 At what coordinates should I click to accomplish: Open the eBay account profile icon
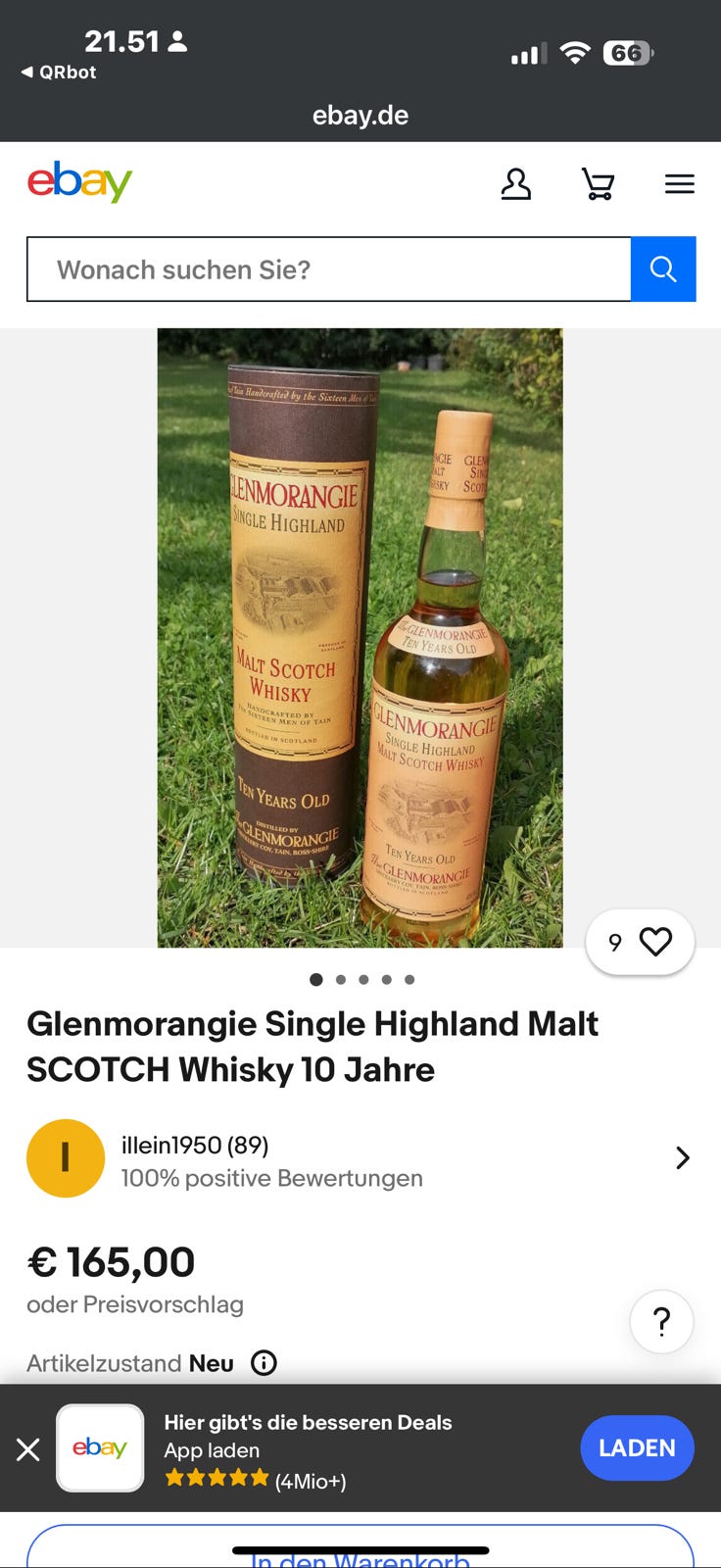tap(516, 184)
